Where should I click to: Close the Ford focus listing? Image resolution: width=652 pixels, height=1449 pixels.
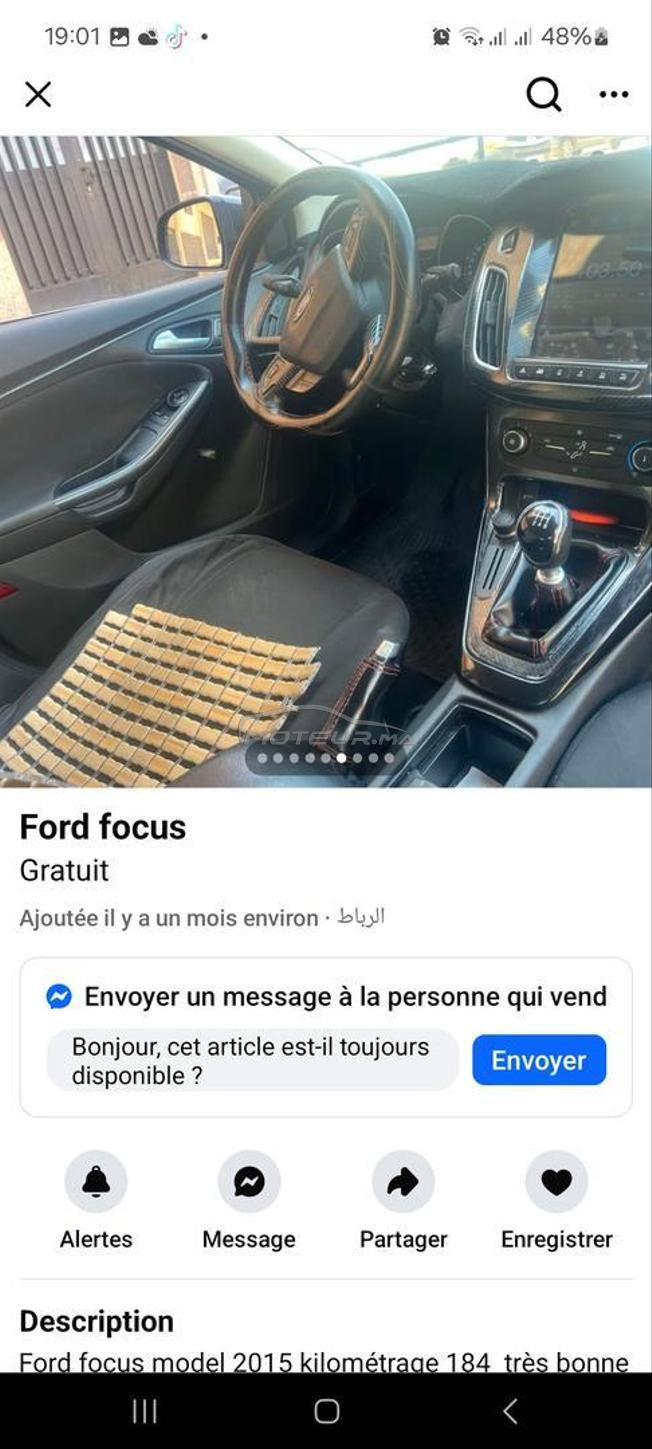tap(38, 95)
